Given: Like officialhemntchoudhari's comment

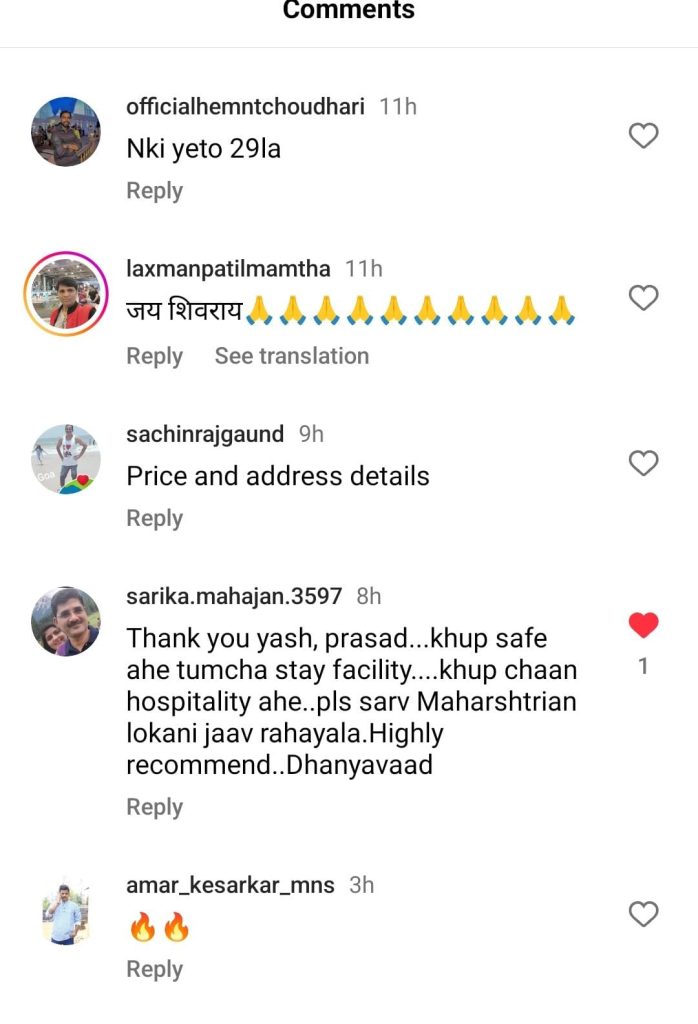Looking at the screenshot, I should pos(643,135).
